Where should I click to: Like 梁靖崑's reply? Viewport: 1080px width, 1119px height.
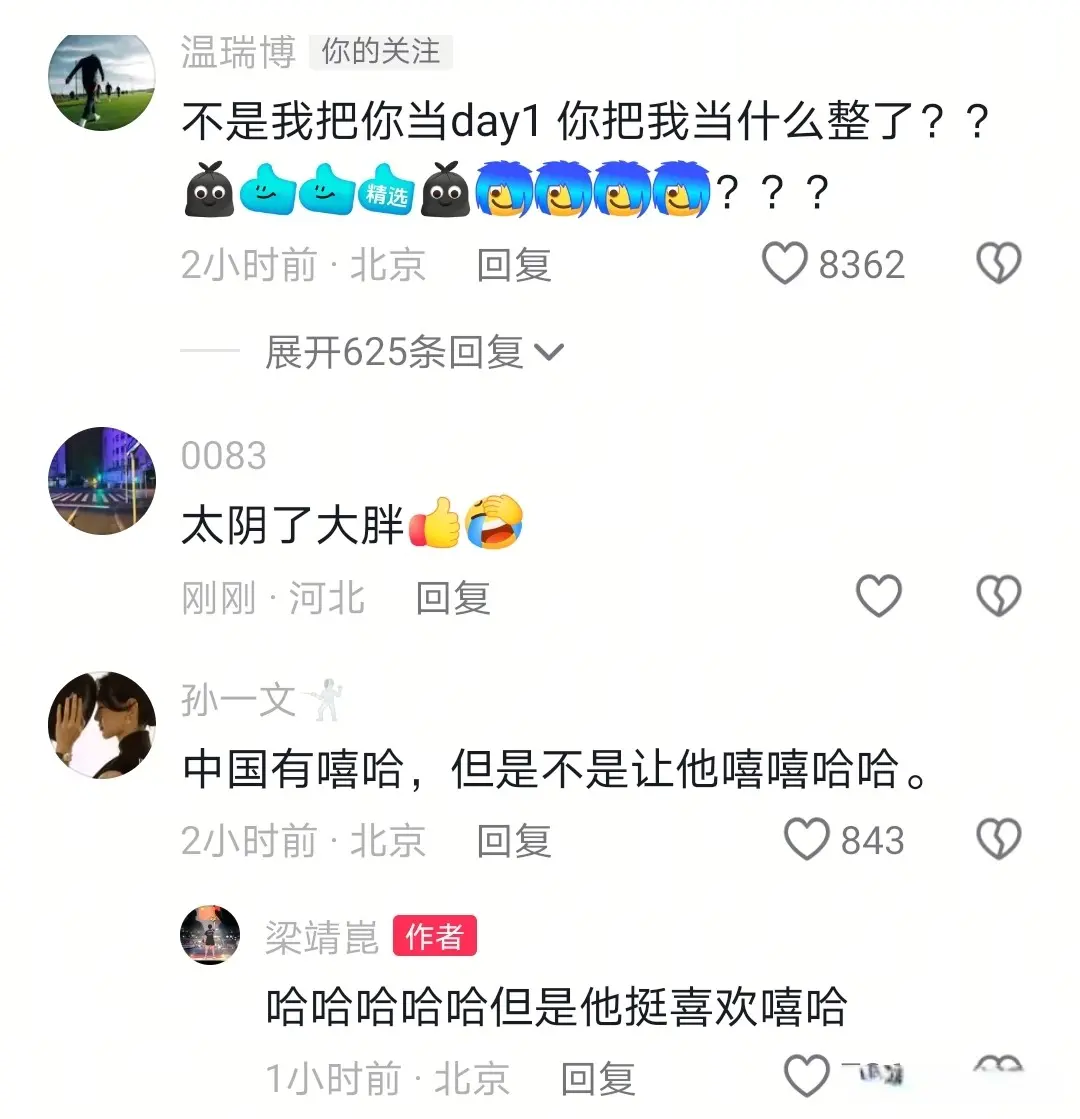click(x=806, y=1077)
